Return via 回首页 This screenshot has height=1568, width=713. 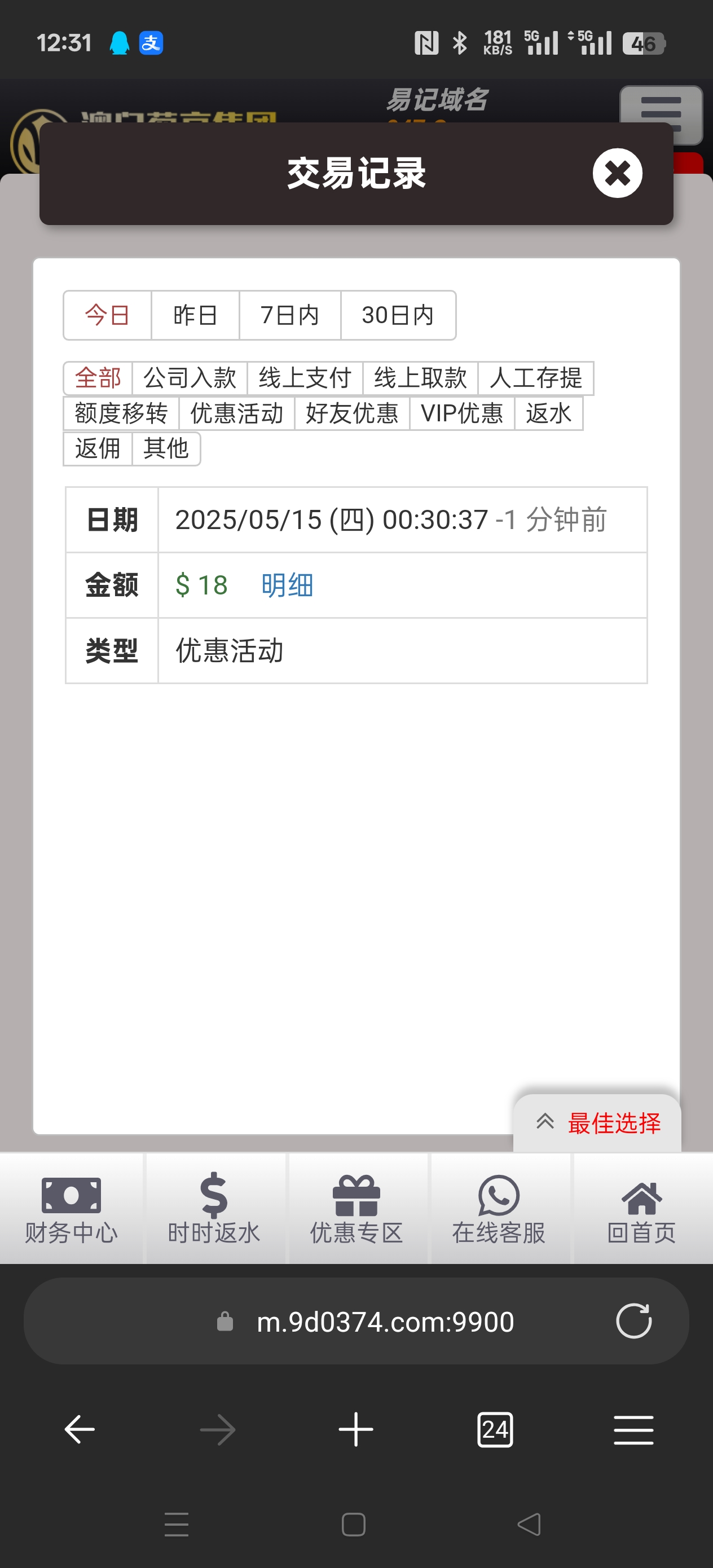point(642,1208)
